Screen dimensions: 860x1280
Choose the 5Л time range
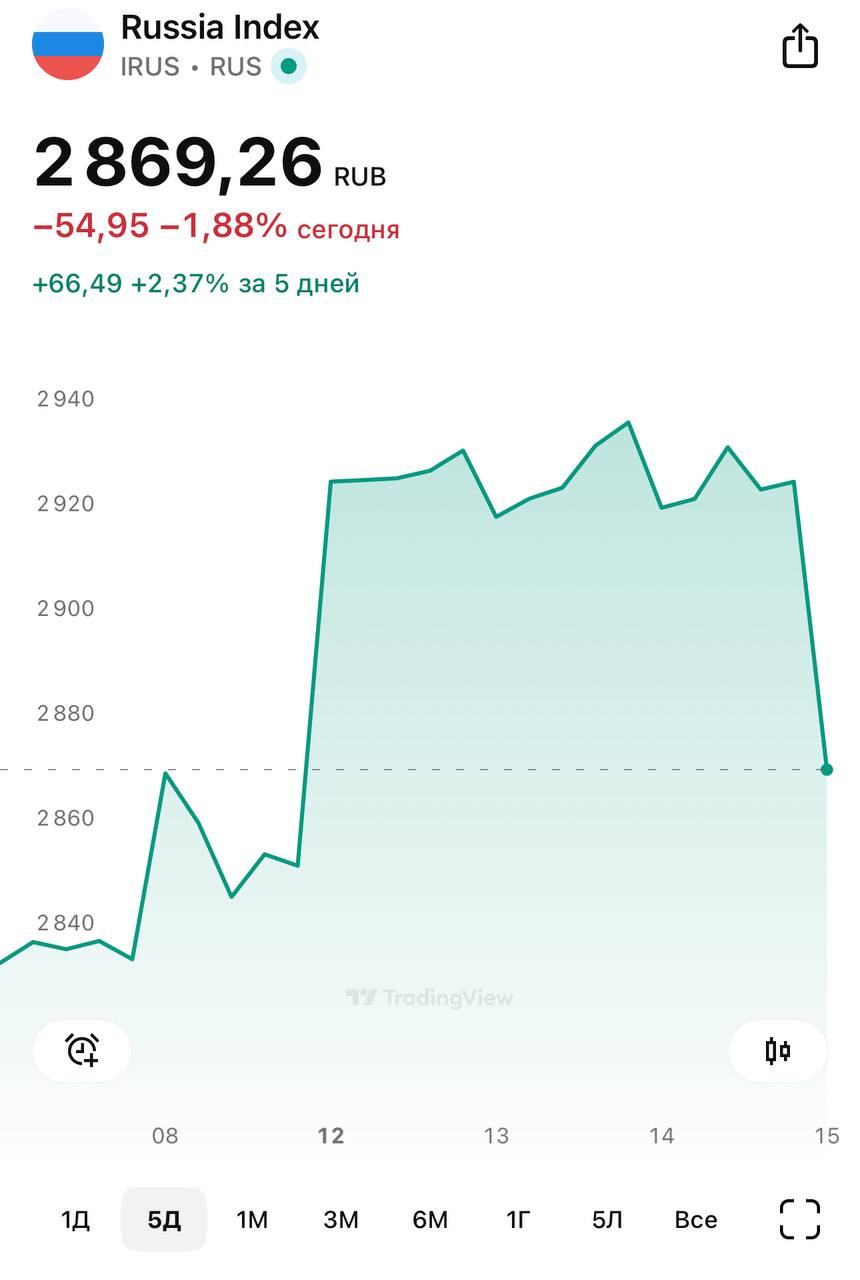tap(607, 1220)
